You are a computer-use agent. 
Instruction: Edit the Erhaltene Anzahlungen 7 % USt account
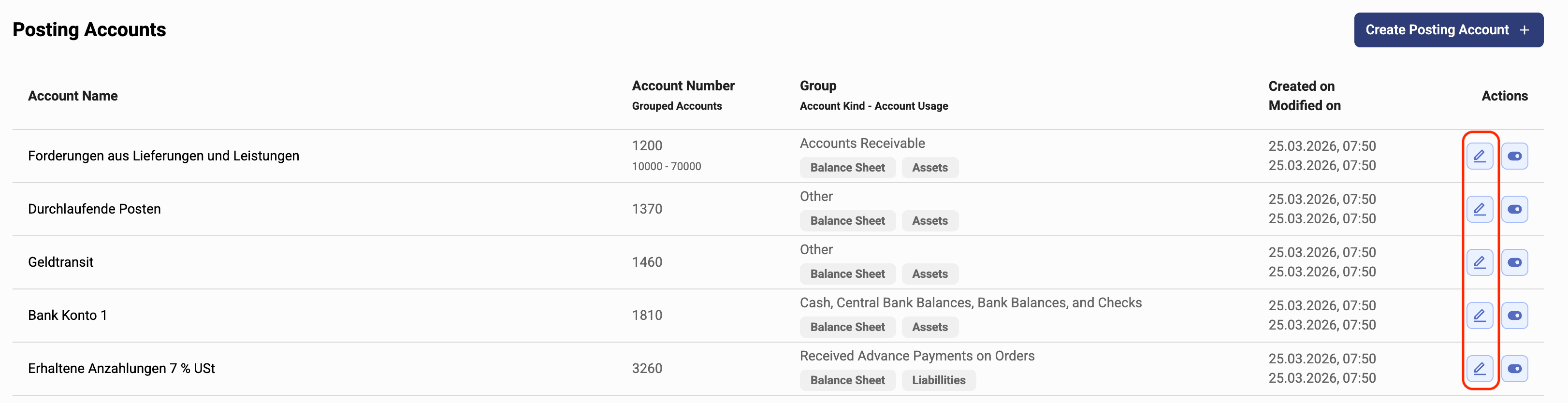pyautogui.click(x=1479, y=368)
